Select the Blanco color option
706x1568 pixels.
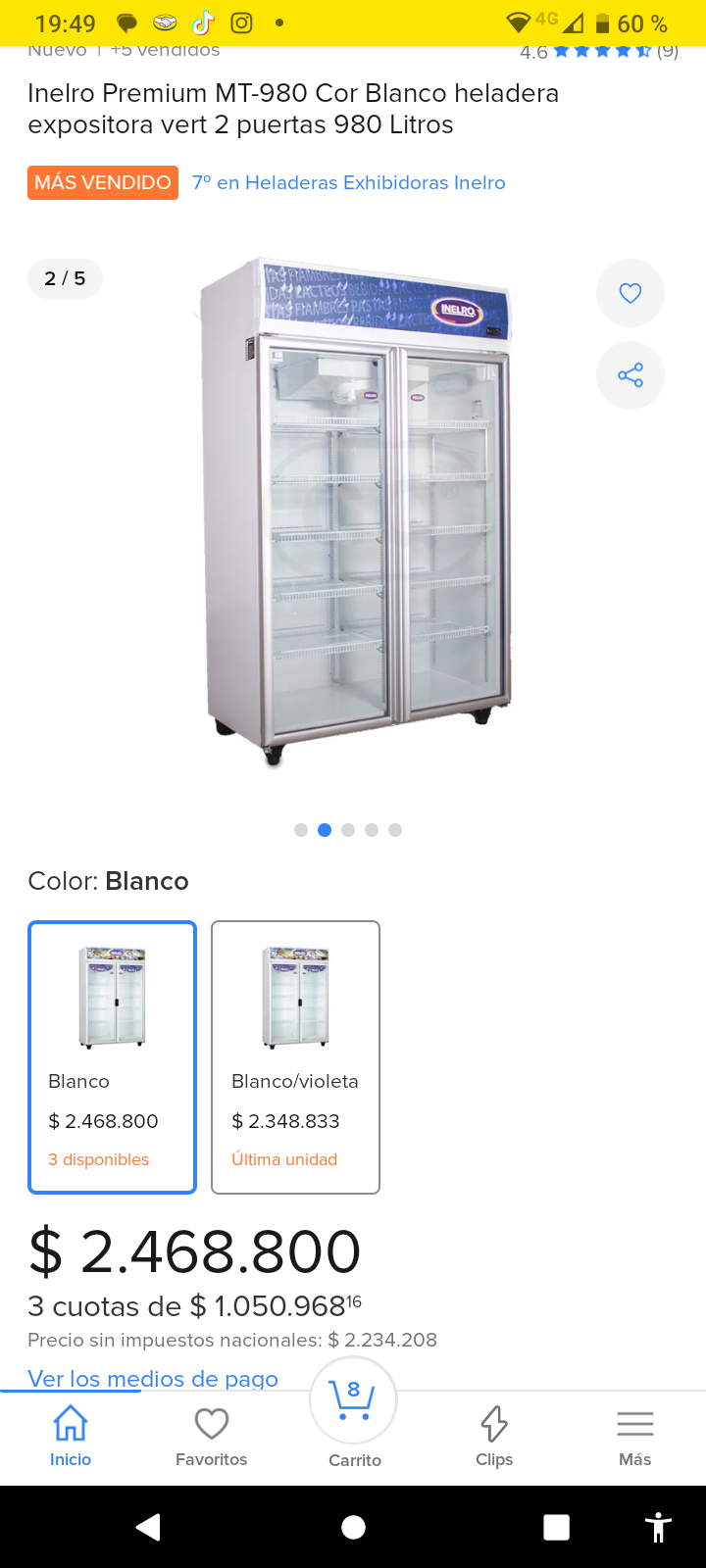(x=112, y=1056)
